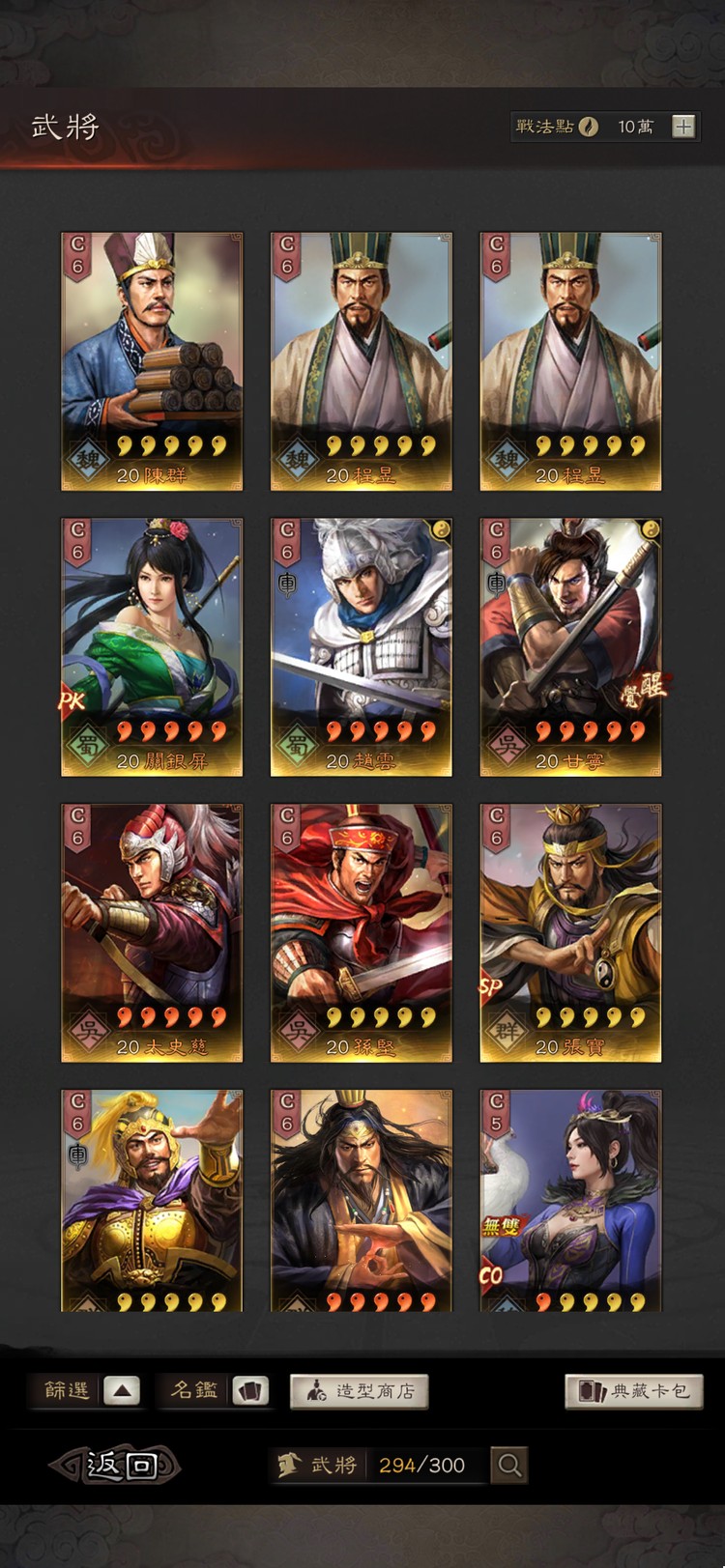Screen dimensions: 725x1568
Task: Tap the plus button beside 戰法點
Action: pos(683,127)
